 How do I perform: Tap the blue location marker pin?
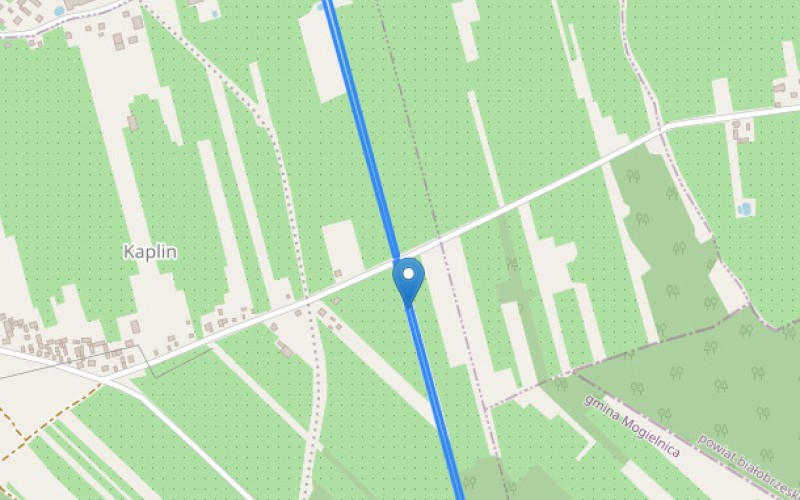click(x=408, y=277)
